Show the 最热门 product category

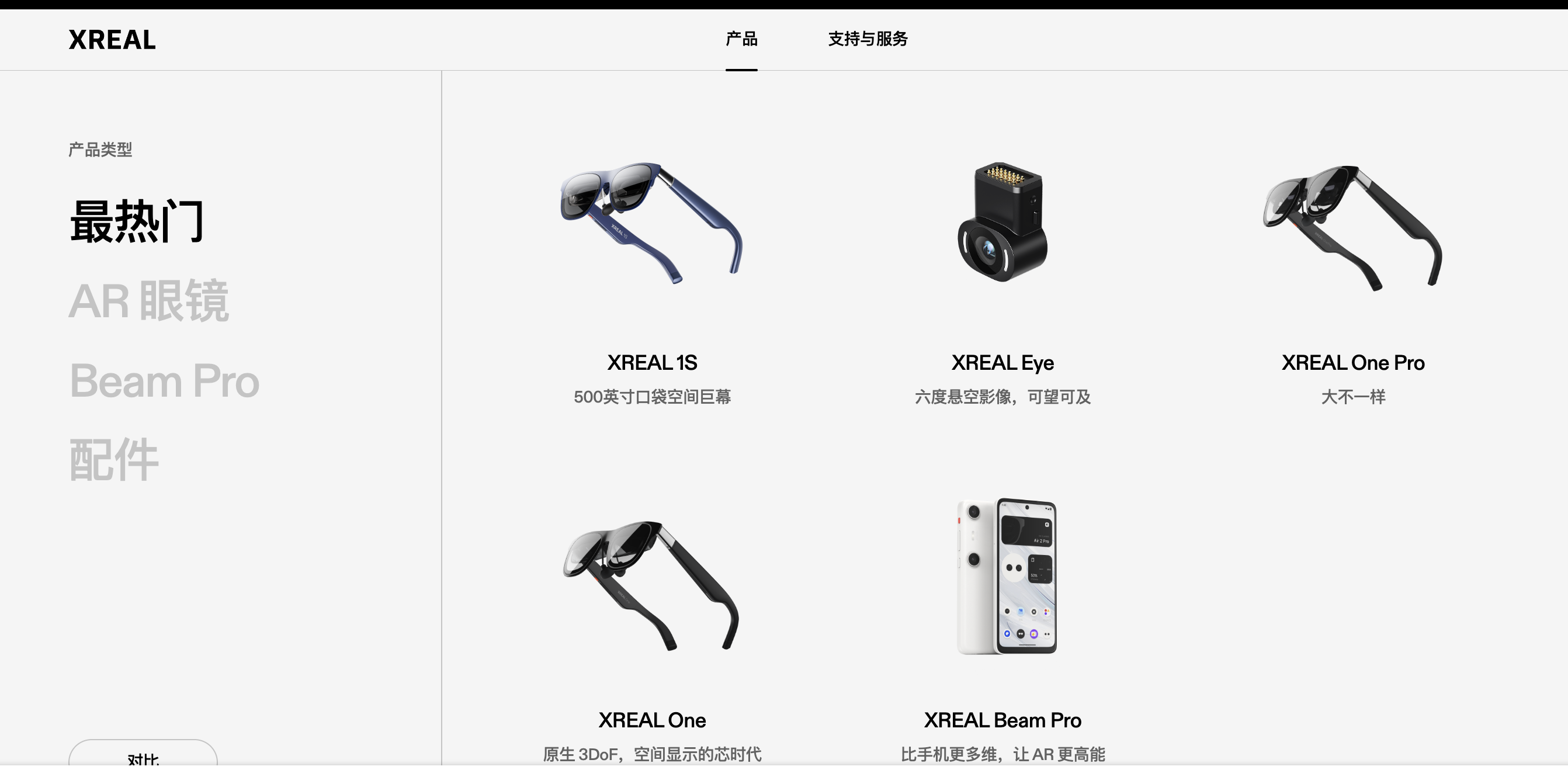(x=137, y=221)
